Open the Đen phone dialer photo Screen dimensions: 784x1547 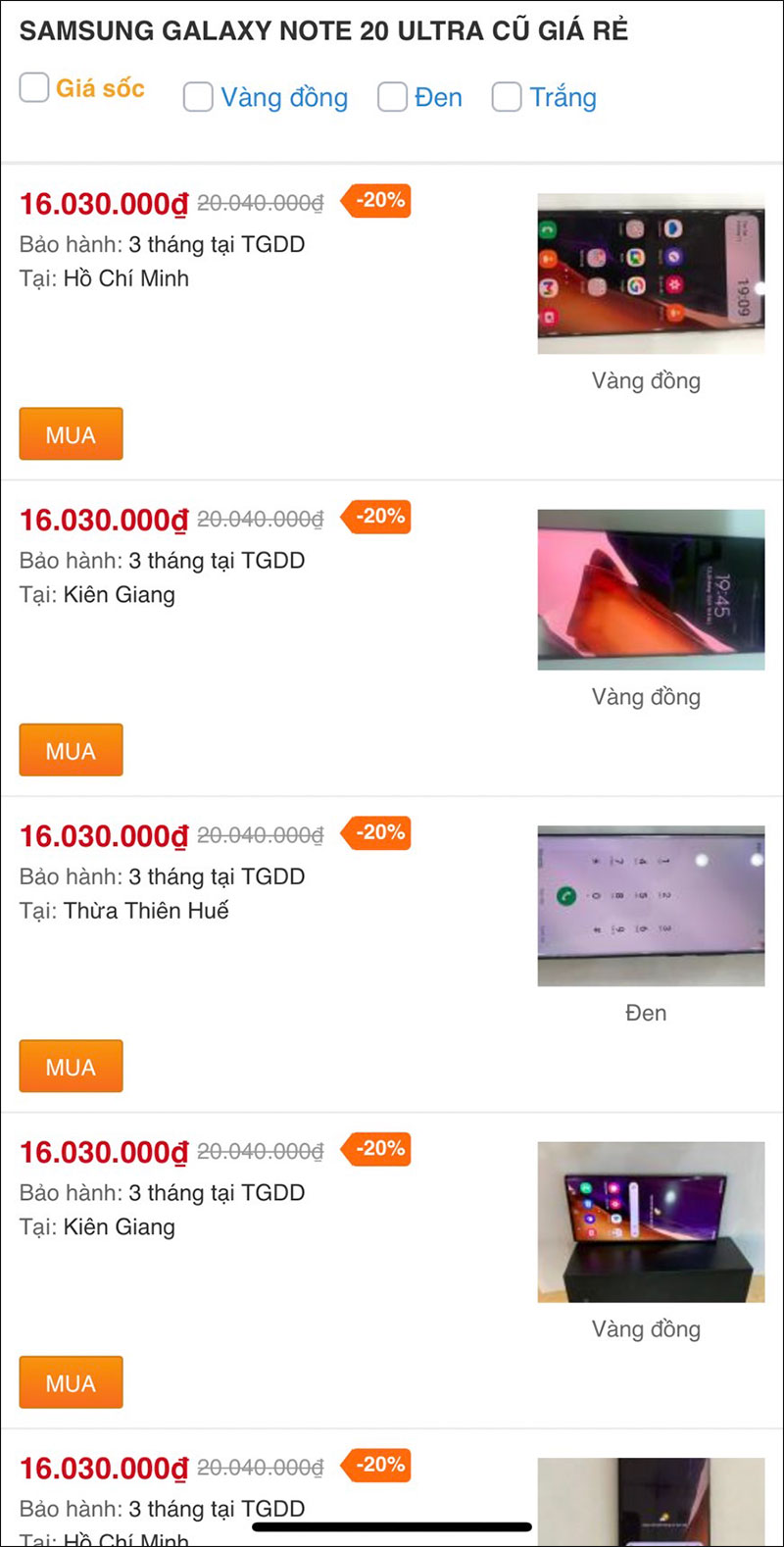(x=650, y=905)
